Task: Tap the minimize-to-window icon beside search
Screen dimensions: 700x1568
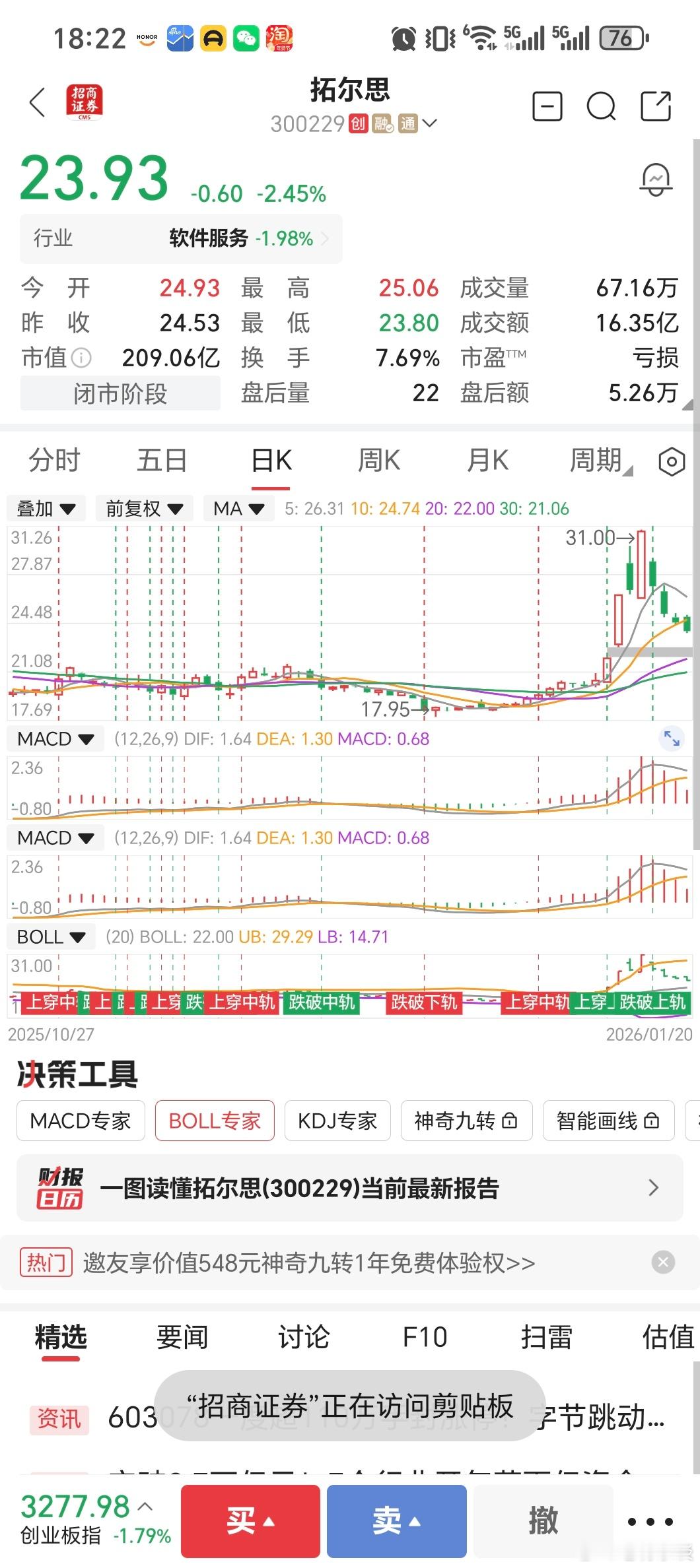Action: 546,106
